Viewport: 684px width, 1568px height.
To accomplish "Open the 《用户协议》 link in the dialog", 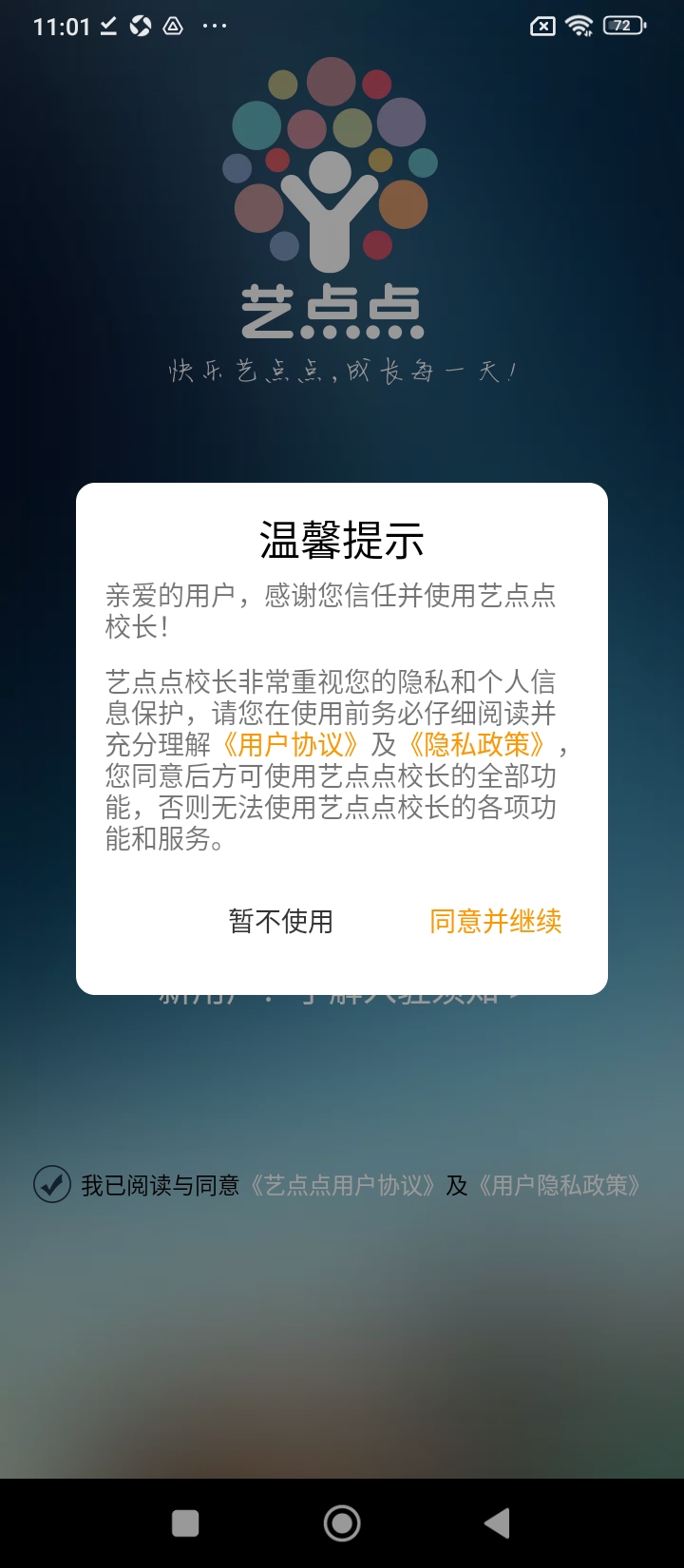I will point(291,744).
